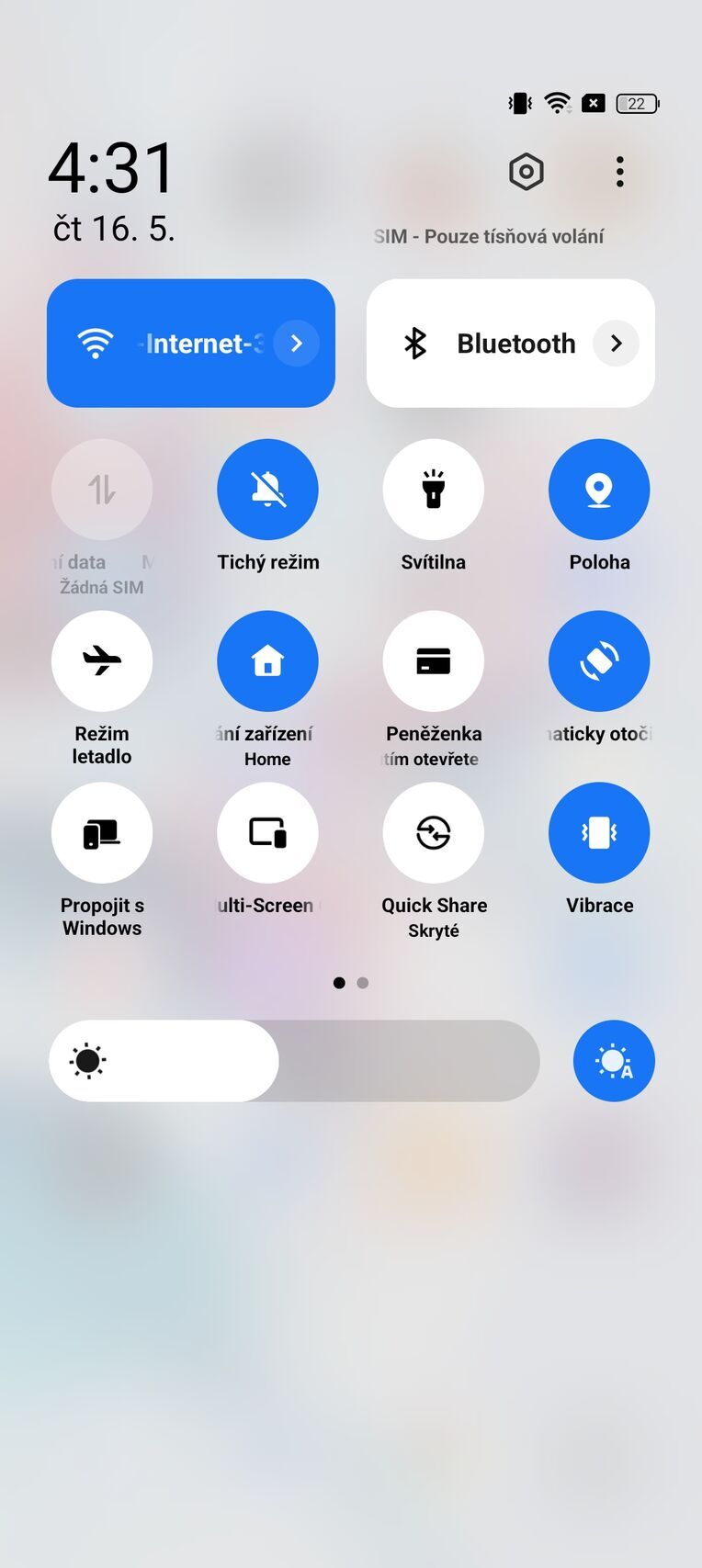The image size is (702, 1568).
Task: Activate the Multi-Screen tile
Action: (x=267, y=831)
